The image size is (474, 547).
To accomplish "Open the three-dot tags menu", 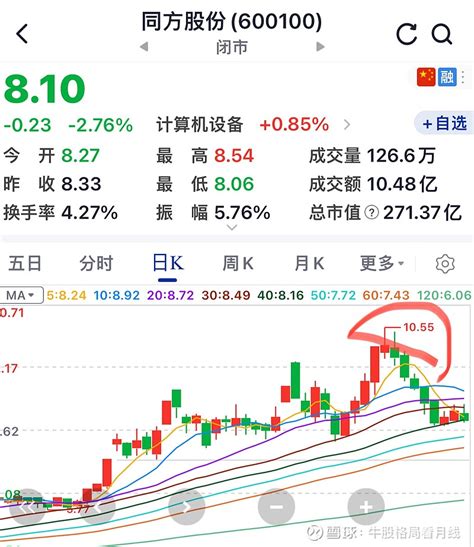I will click(463, 77).
